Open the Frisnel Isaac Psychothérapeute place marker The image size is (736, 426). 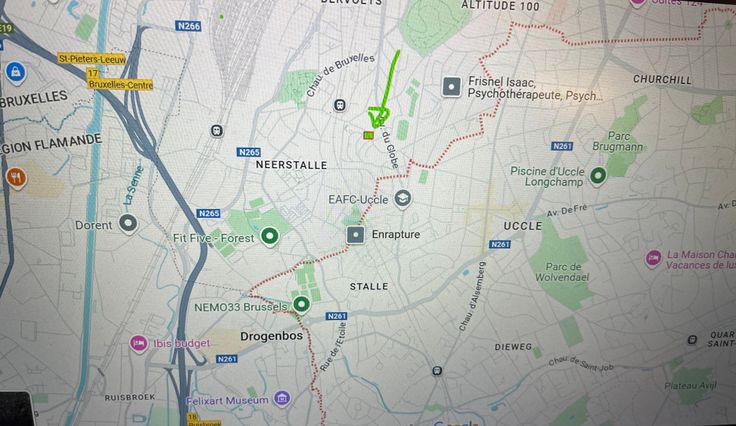452,88
